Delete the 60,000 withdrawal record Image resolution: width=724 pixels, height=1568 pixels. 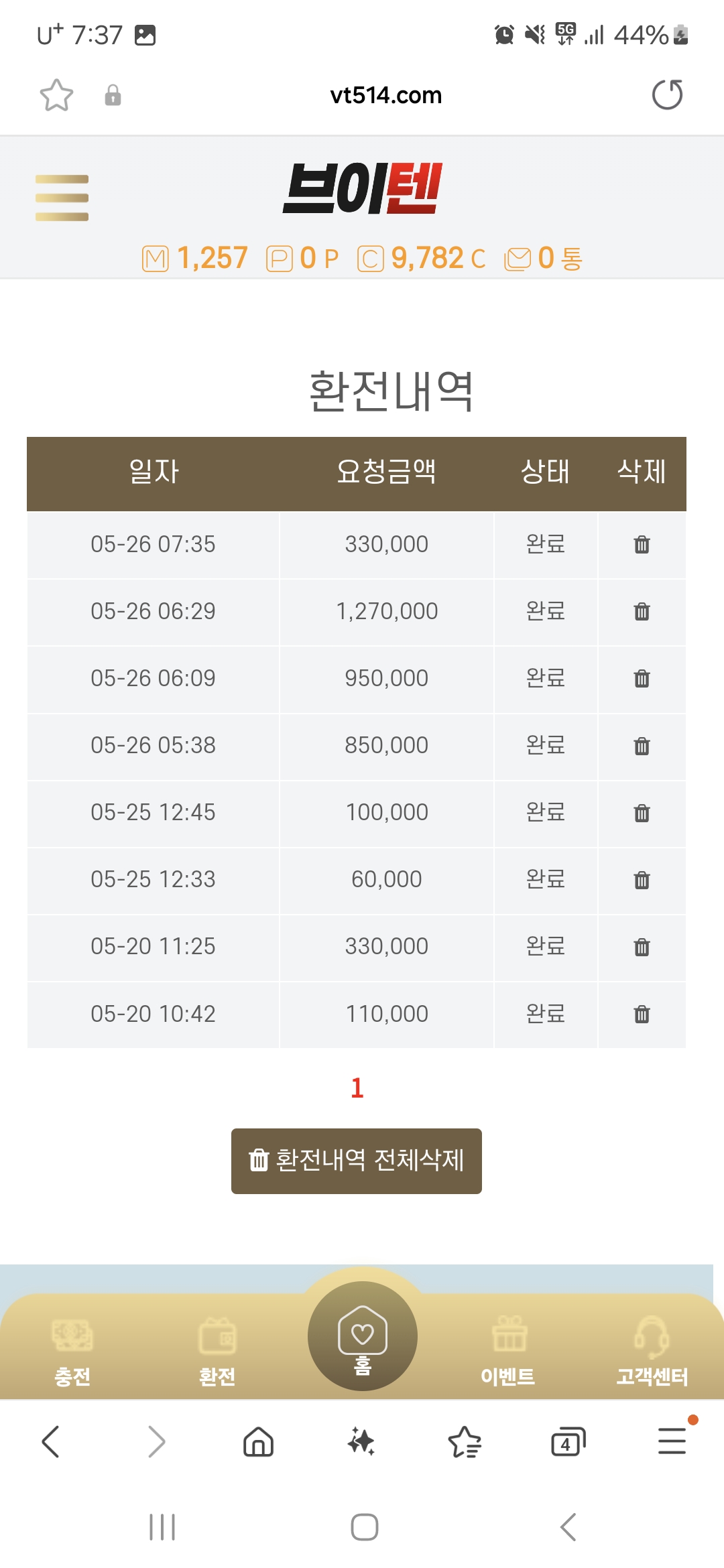[642, 879]
